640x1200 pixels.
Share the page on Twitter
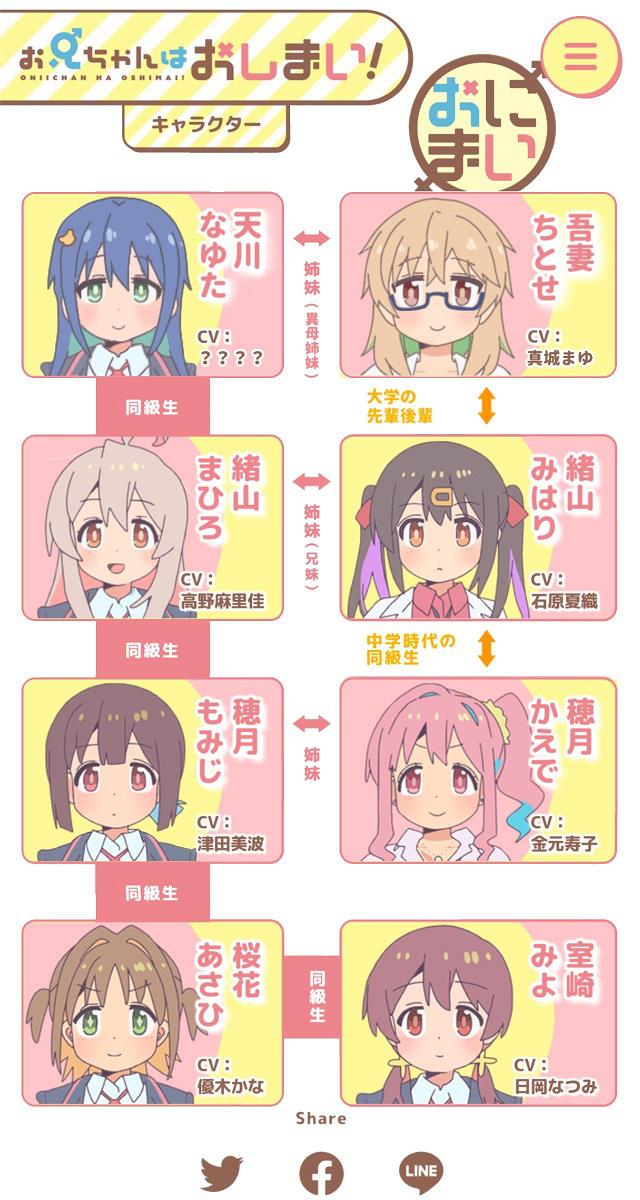pyautogui.click(x=222, y=1173)
